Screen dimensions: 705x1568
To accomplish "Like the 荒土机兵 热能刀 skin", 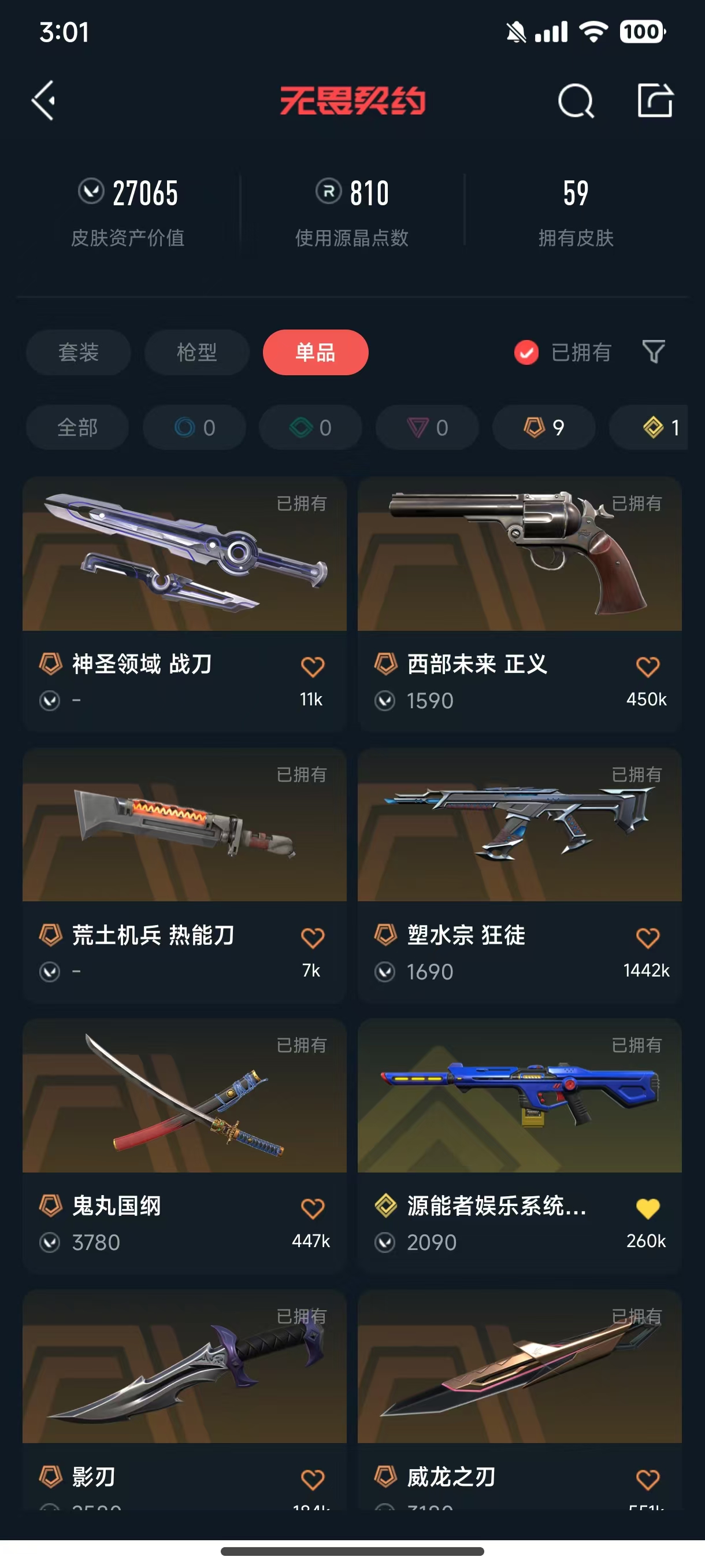I will [x=313, y=938].
